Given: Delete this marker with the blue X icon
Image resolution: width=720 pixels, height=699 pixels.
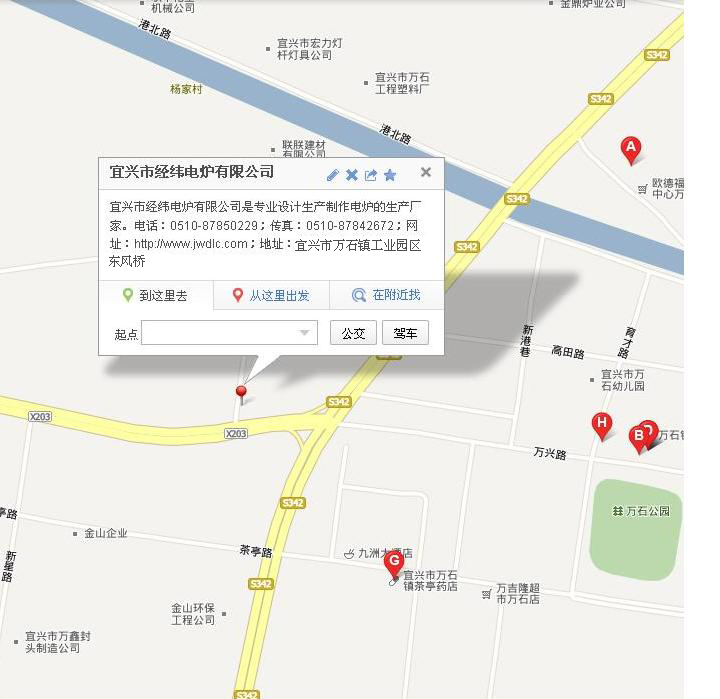Looking at the screenshot, I should point(352,175).
